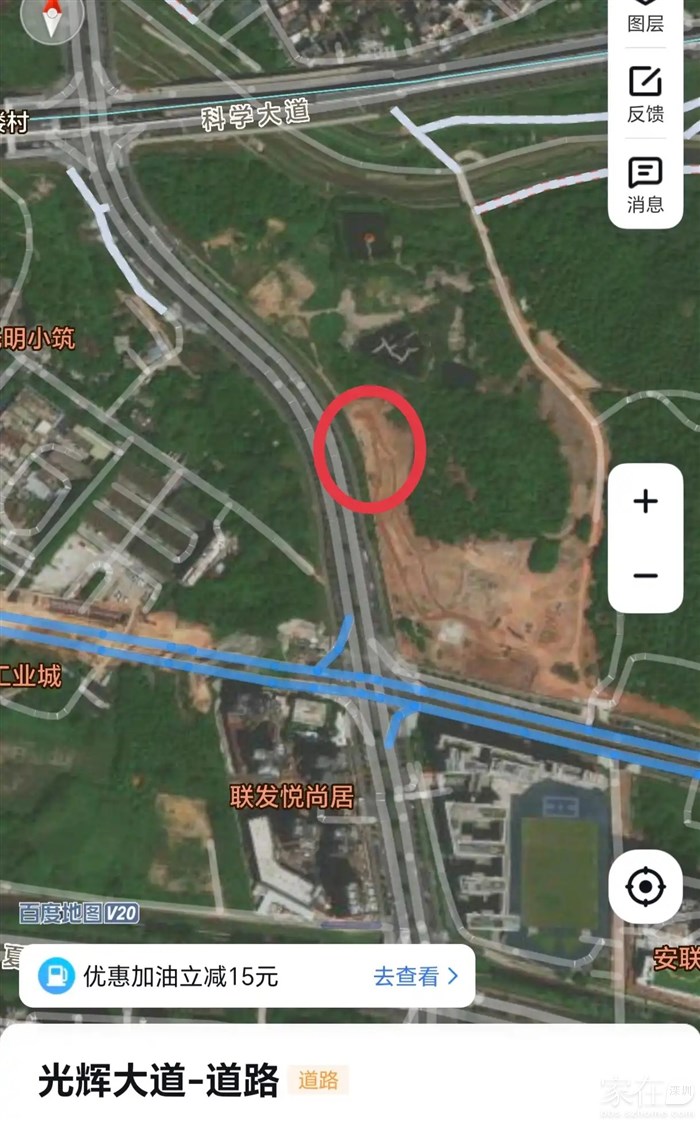
Task: Tap 去查看 on the fuel discount banner
Action: click(416, 976)
